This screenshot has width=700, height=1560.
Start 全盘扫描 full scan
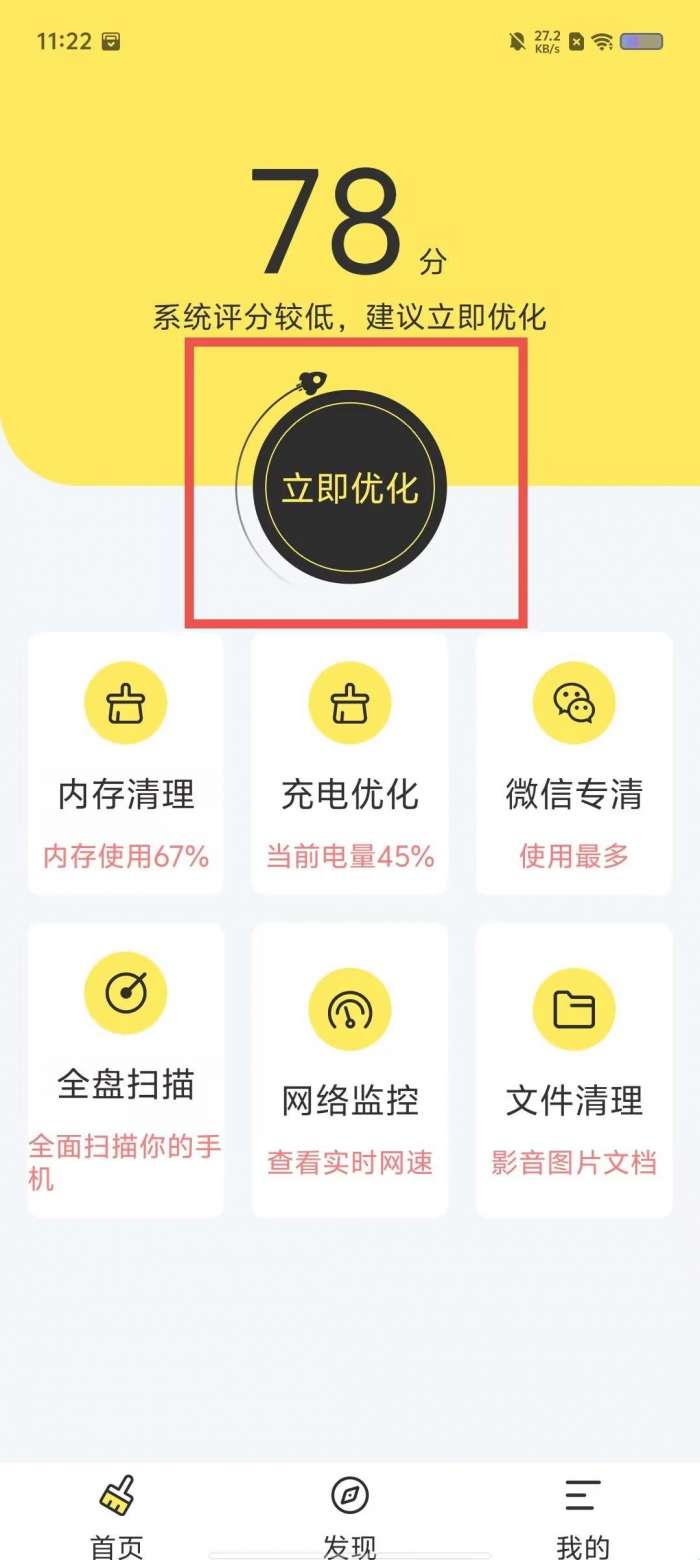tap(125, 1068)
